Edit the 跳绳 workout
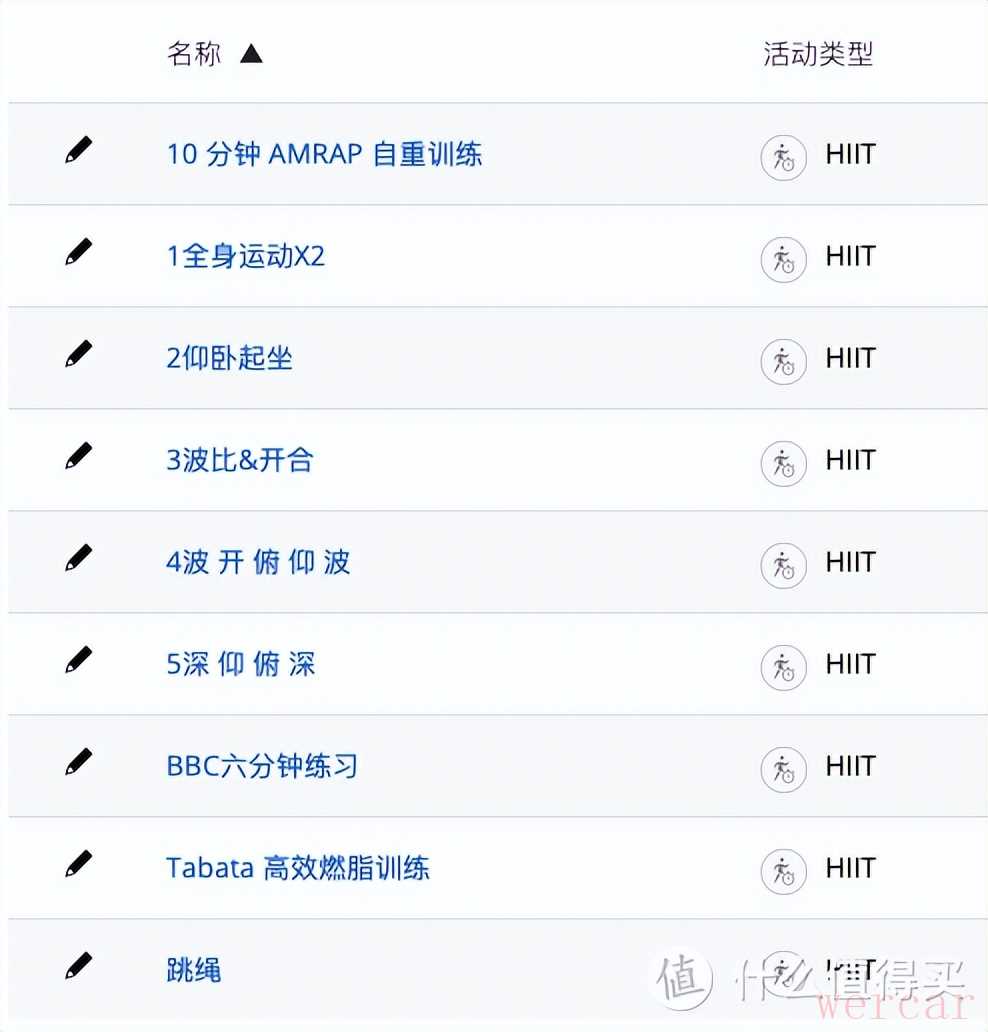 click(x=78, y=966)
